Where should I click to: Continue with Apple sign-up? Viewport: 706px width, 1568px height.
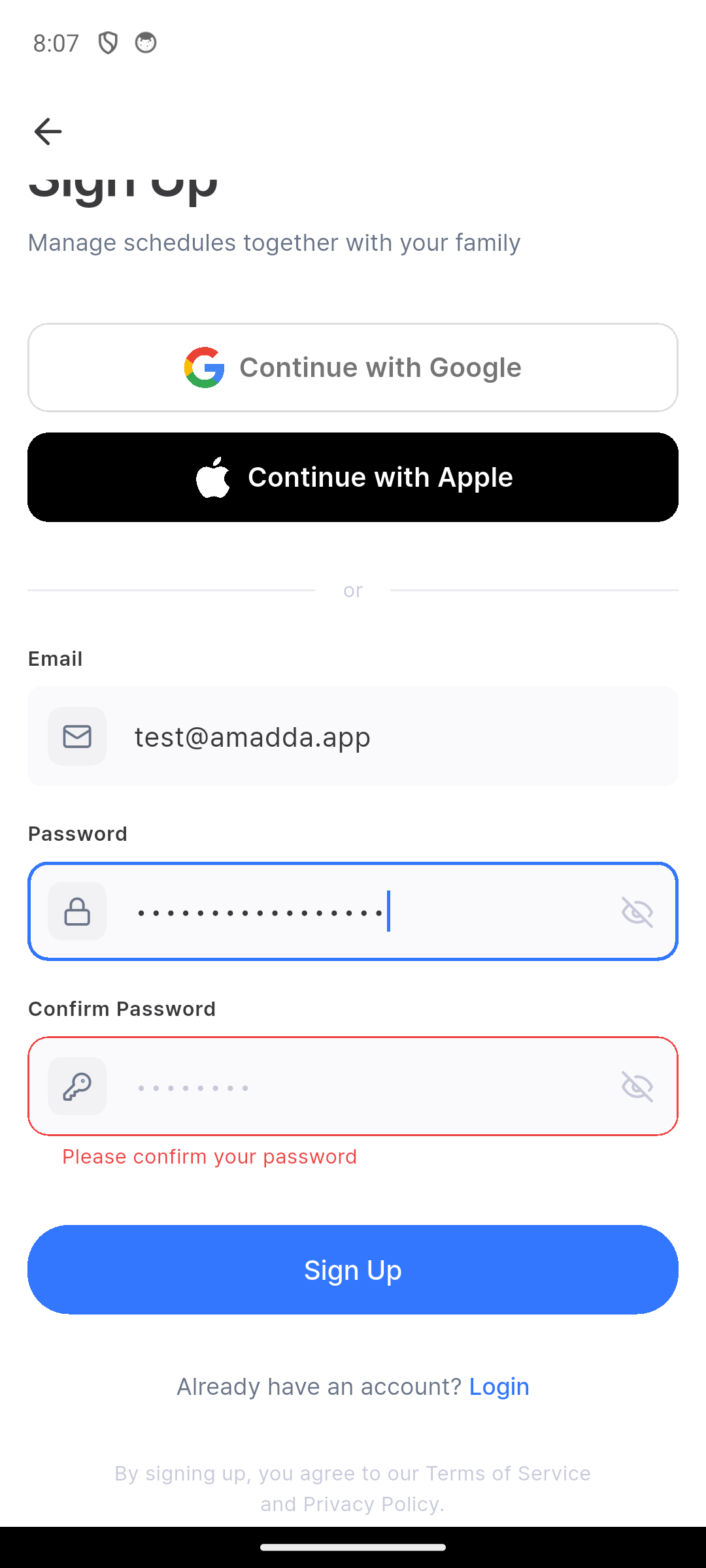tap(353, 477)
